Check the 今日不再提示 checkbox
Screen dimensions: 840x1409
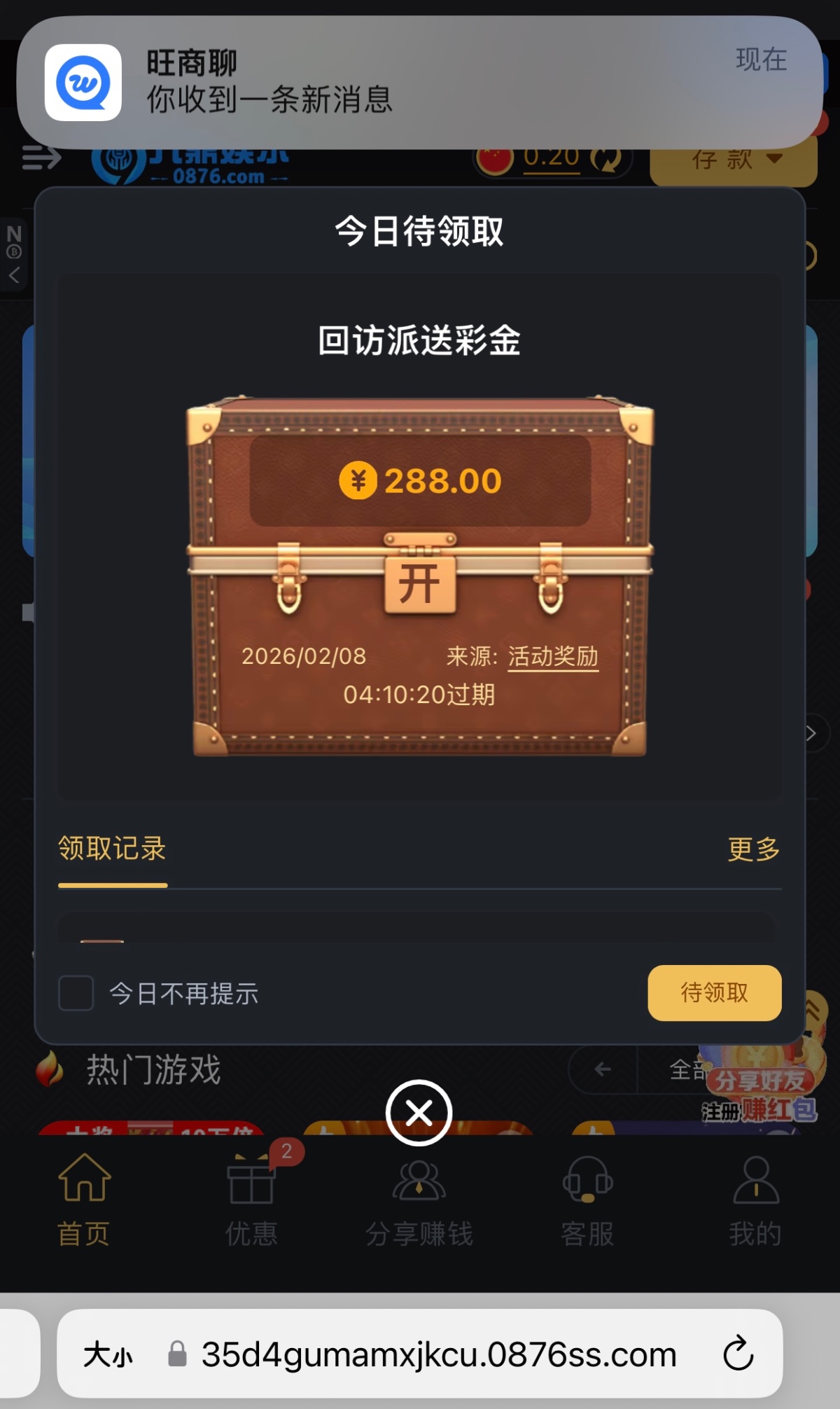pyautogui.click(x=76, y=993)
